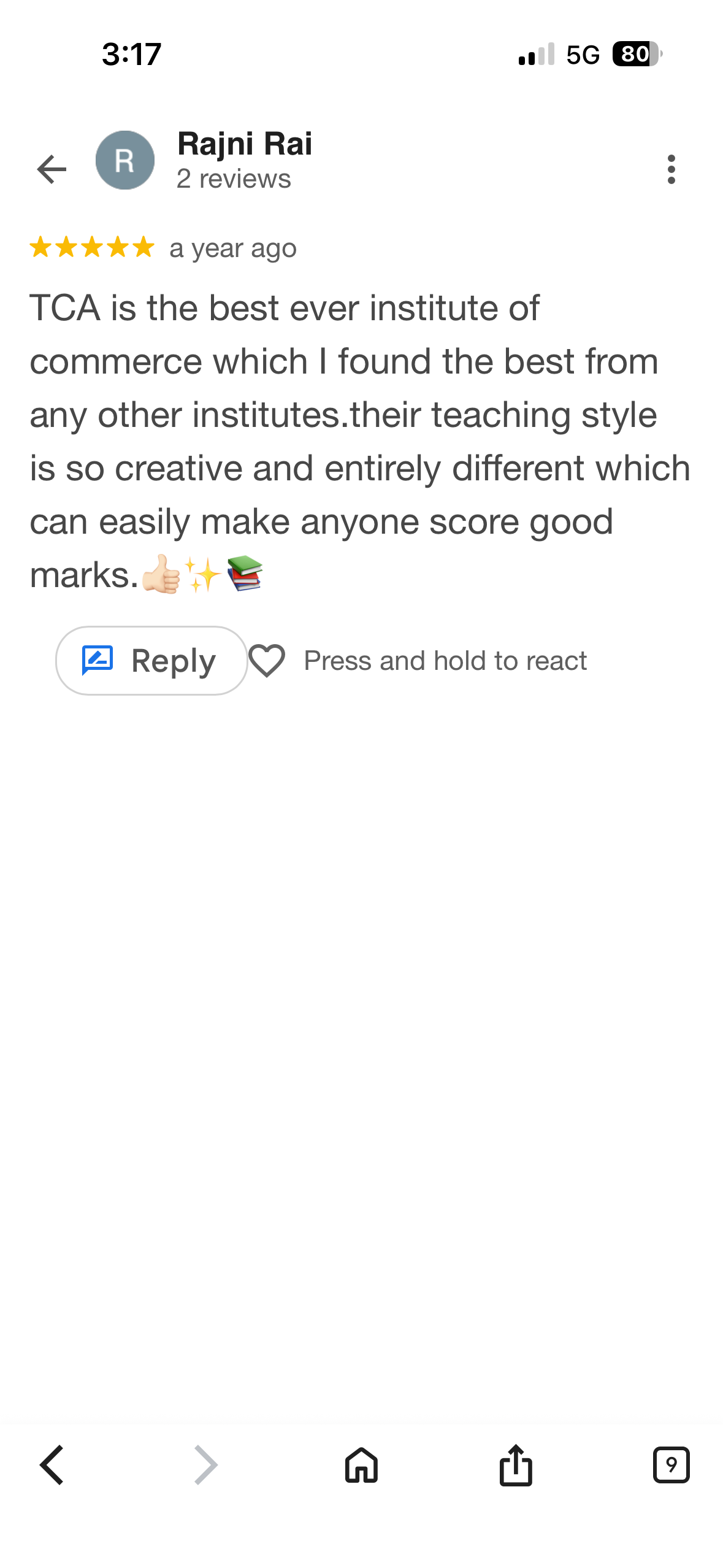
Task: Share this page via the share icon
Action: [516, 1465]
